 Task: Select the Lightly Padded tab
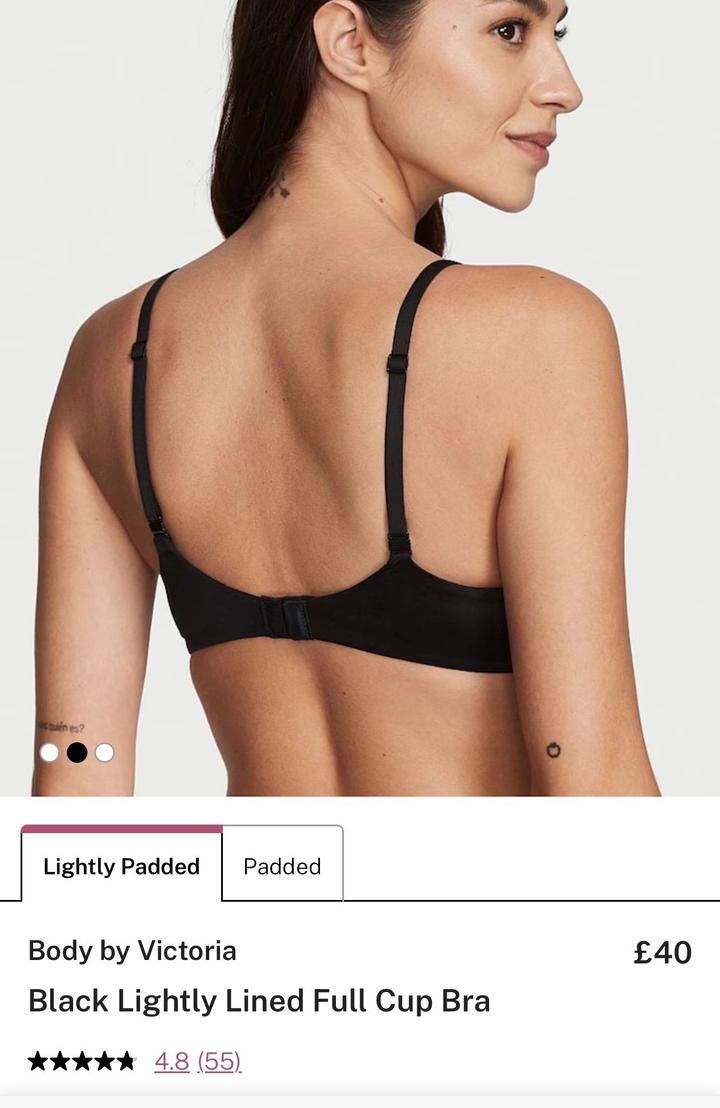[x=121, y=866]
